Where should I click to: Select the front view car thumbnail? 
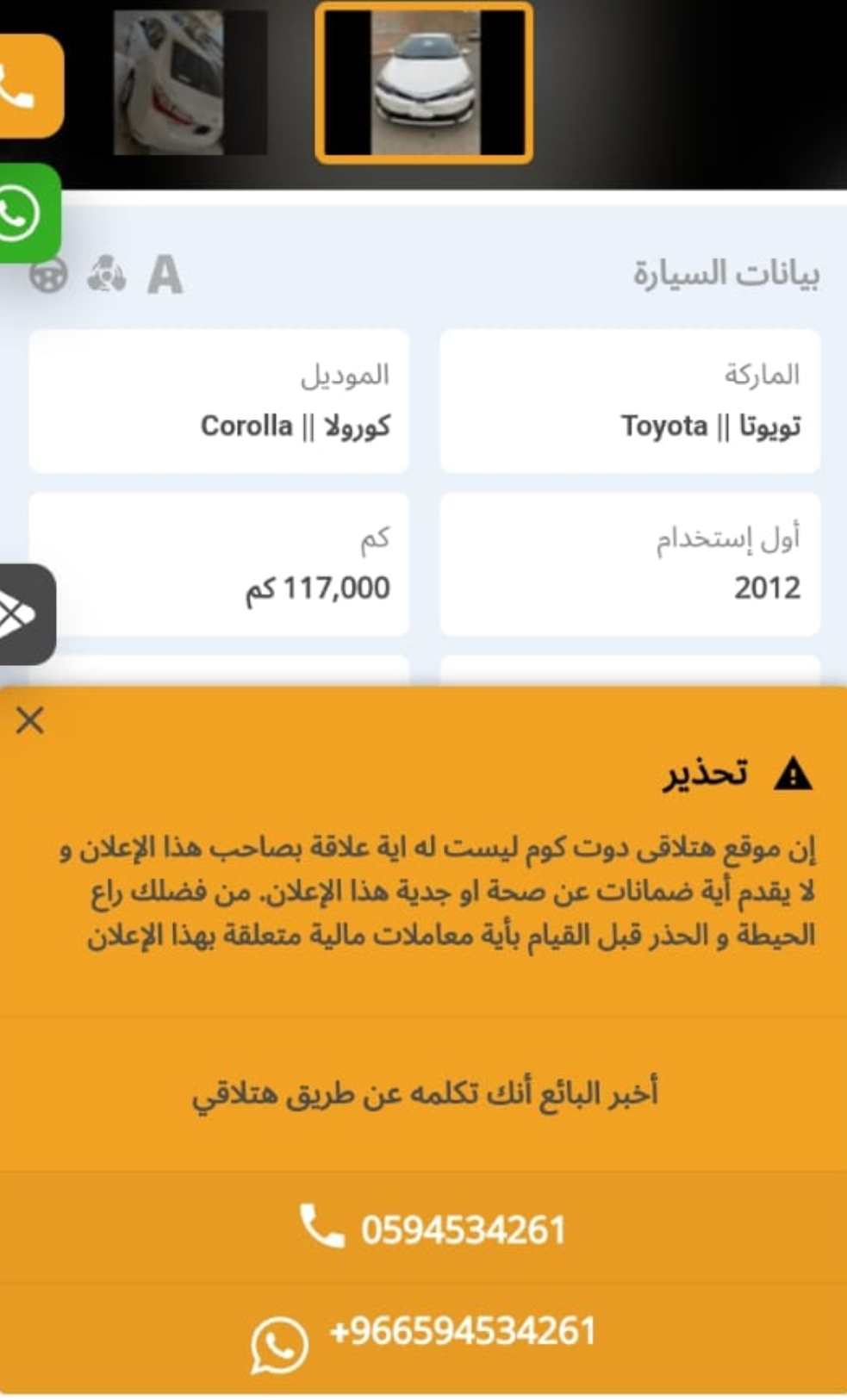(x=424, y=83)
